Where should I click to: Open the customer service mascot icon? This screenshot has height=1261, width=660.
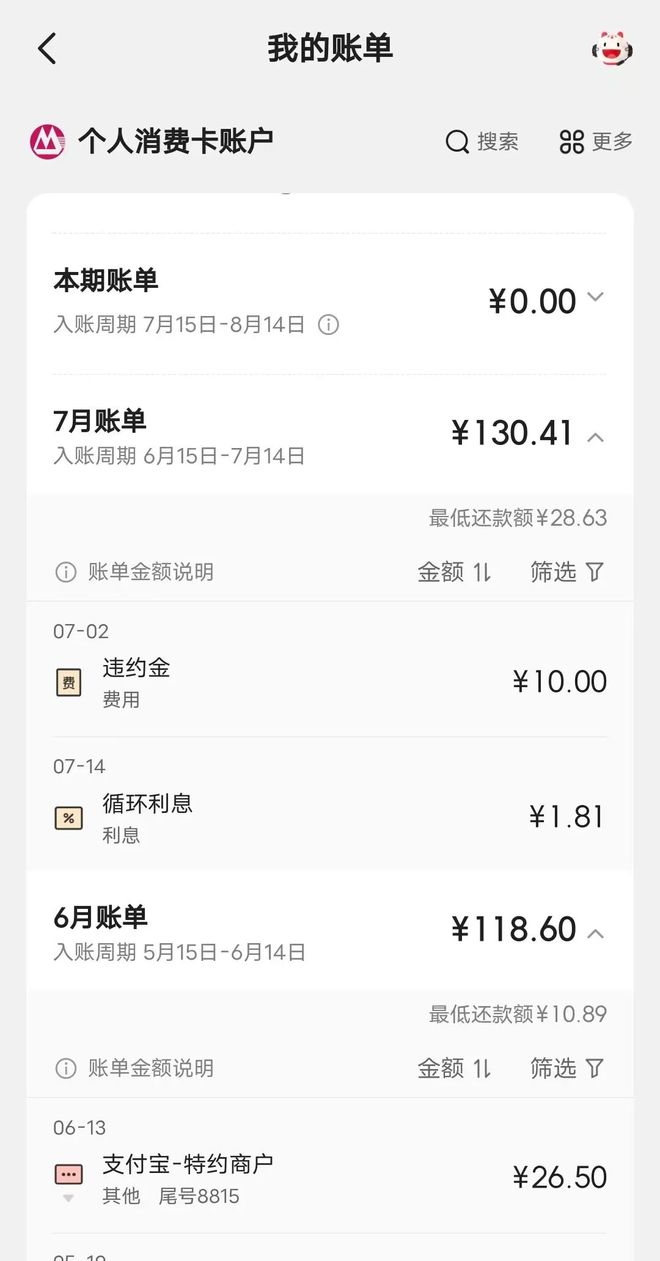point(611,48)
